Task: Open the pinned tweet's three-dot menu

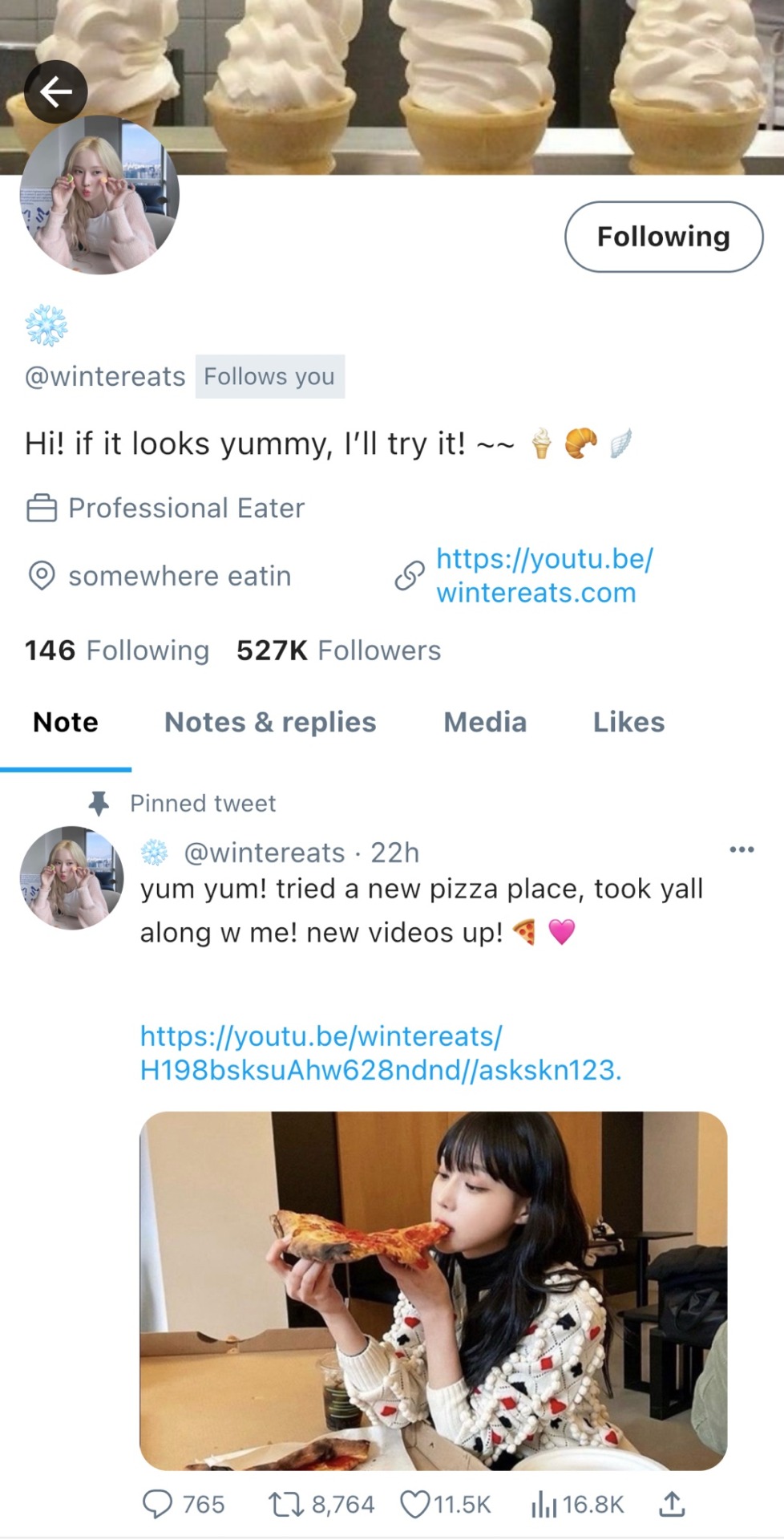Action: coord(742,849)
